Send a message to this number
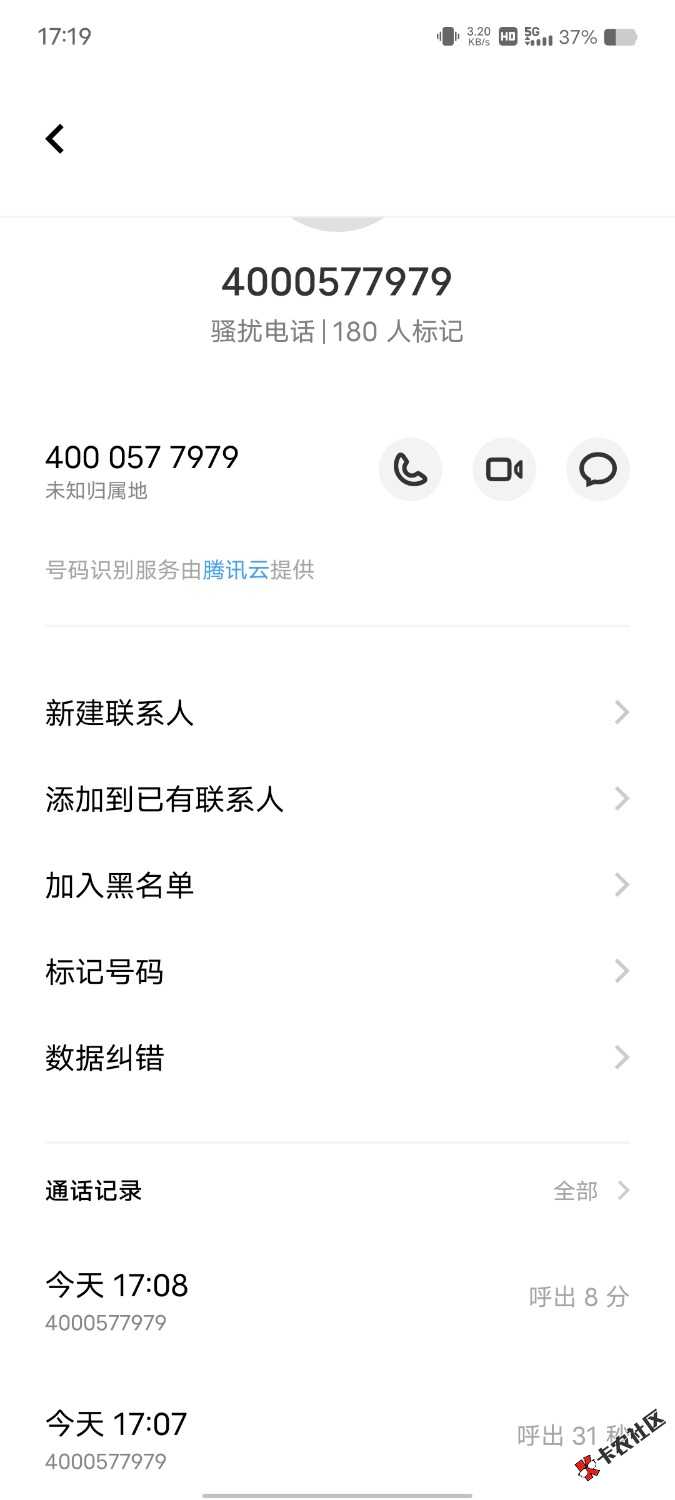 598,469
